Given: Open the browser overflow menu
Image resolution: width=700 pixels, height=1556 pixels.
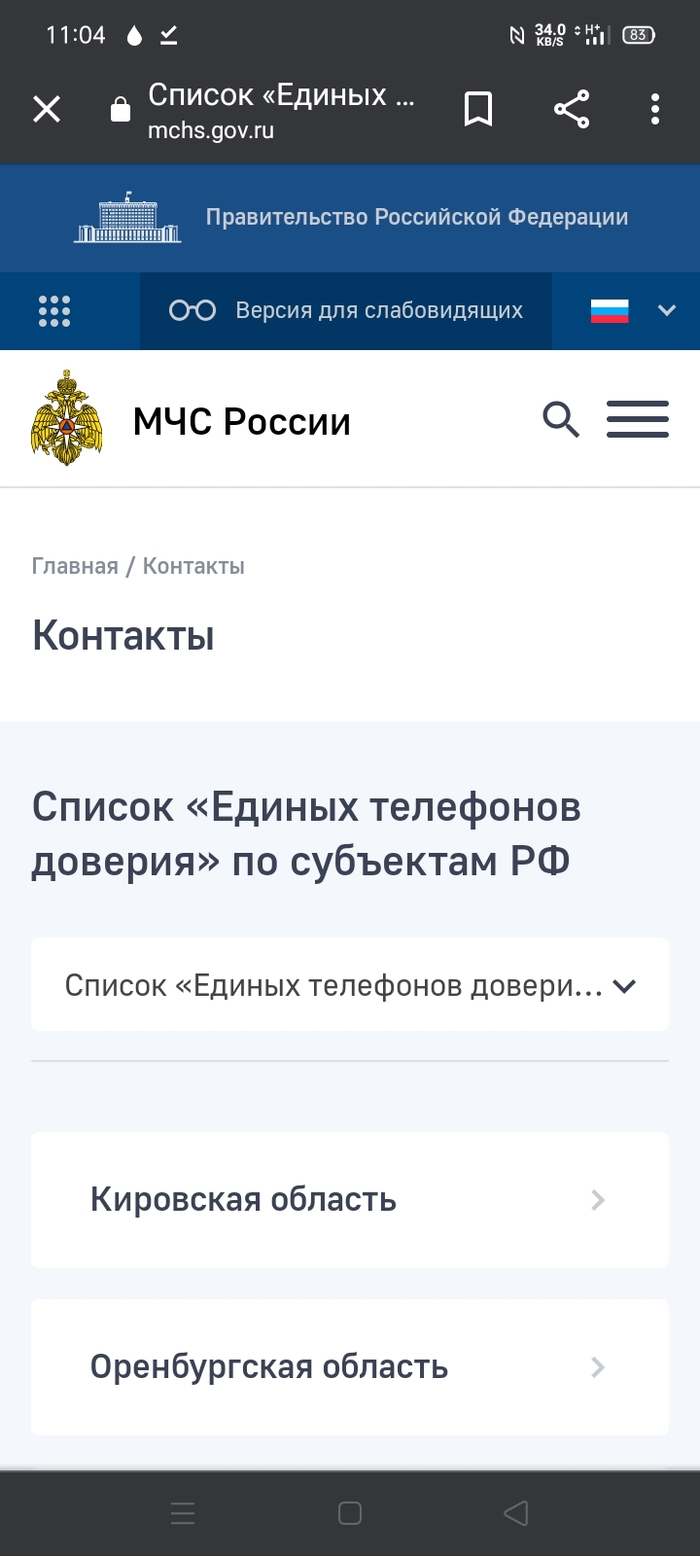Looking at the screenshot, I should pos(655,110).
